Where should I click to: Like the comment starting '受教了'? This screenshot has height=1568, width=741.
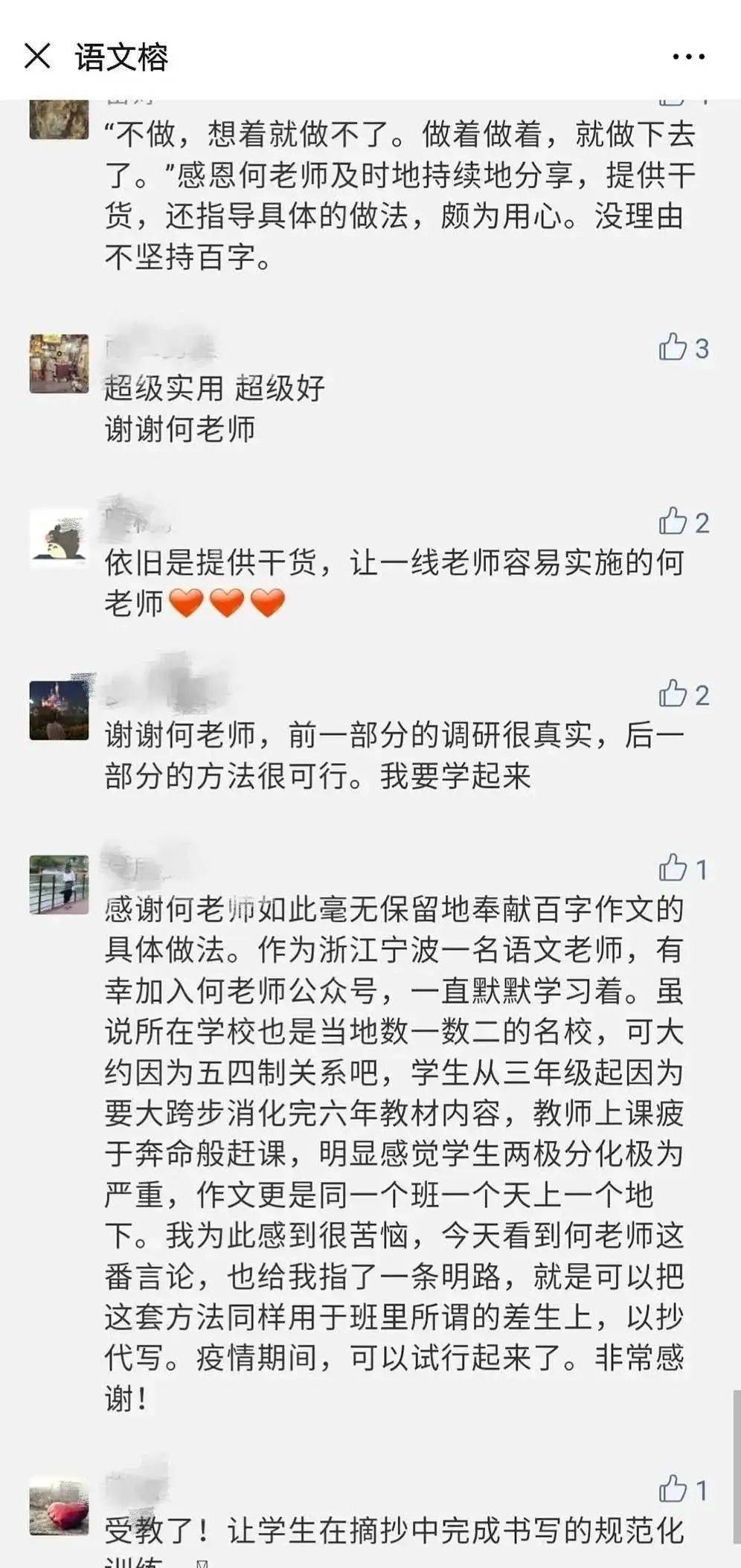pos(673,1489)
